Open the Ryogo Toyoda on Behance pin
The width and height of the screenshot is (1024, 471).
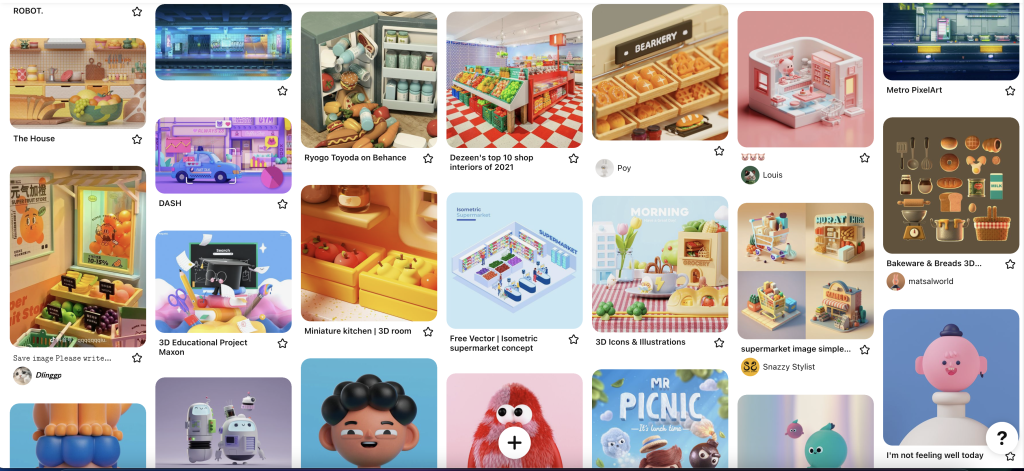[369, 79]
